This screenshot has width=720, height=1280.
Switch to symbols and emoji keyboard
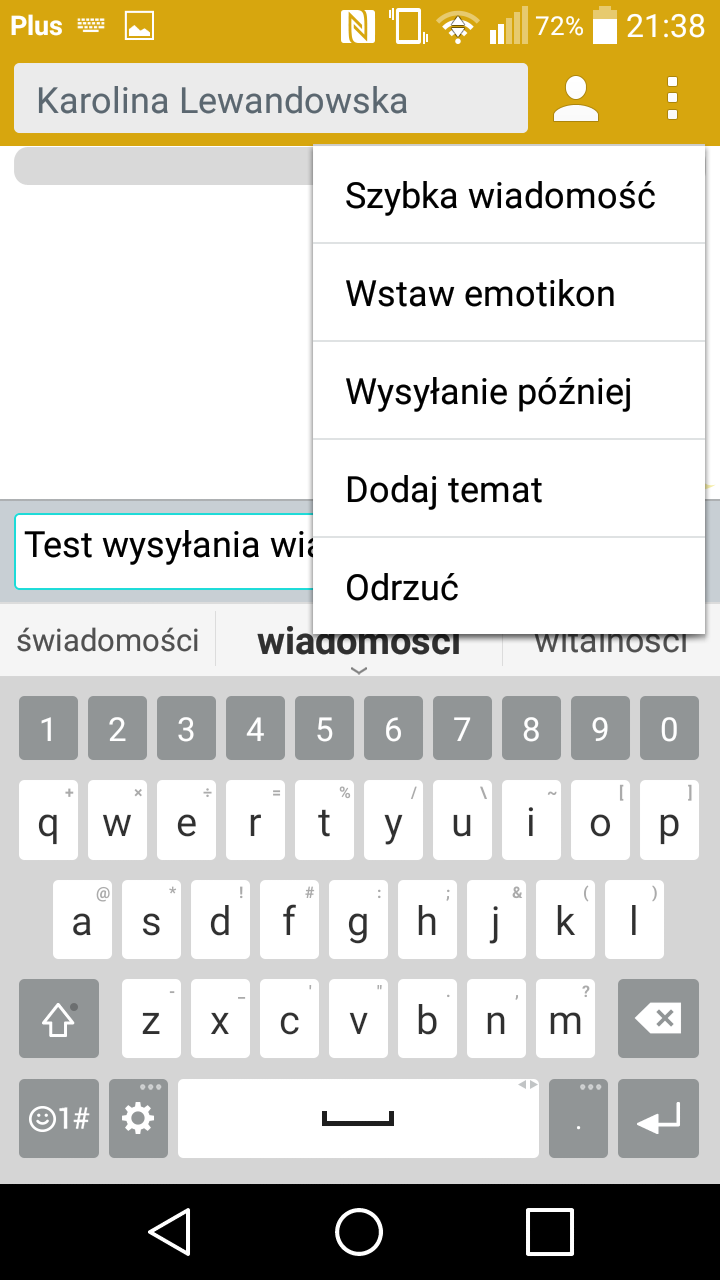(59, 1118)
